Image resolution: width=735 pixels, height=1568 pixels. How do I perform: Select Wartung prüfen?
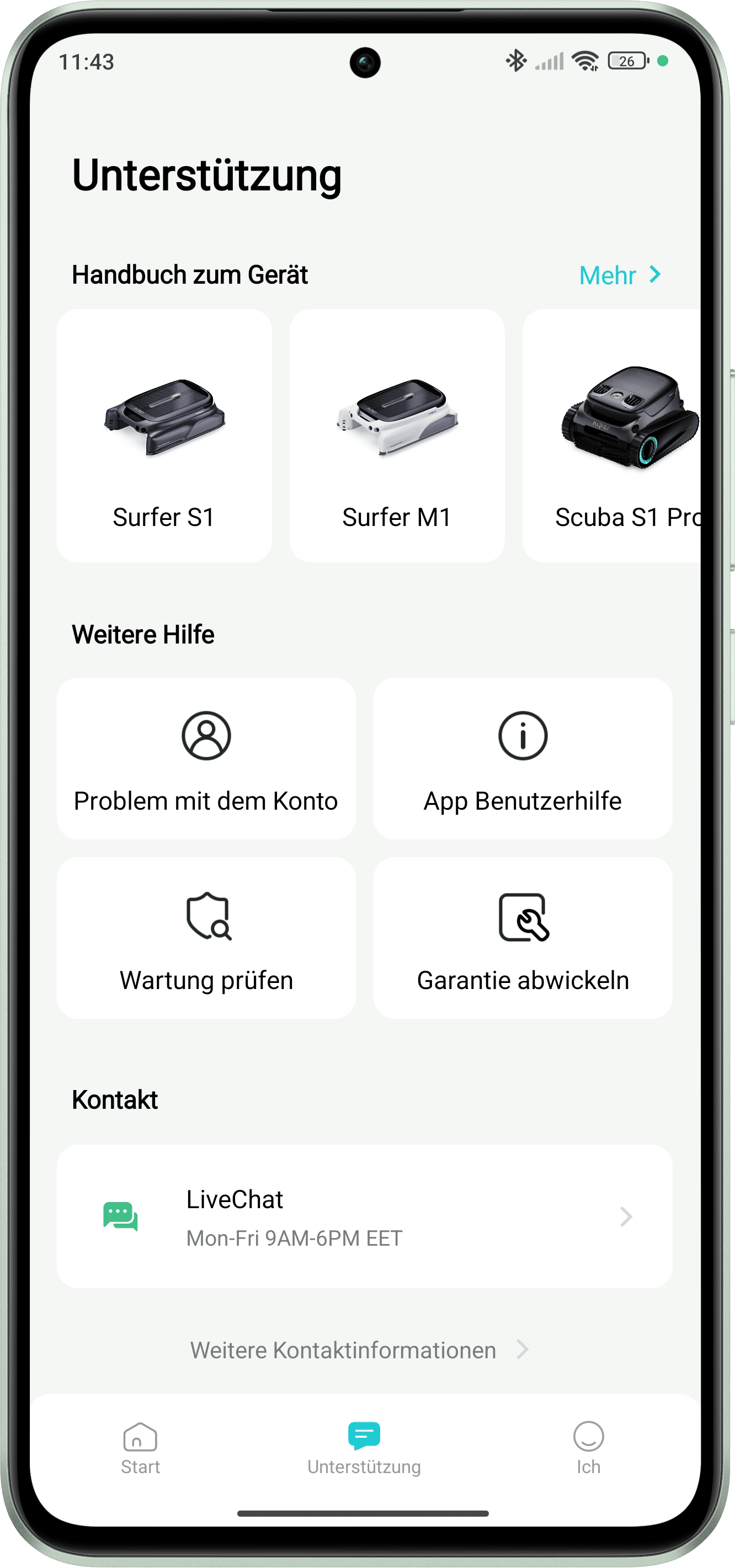pyautogui.click(x=206, y=938)
